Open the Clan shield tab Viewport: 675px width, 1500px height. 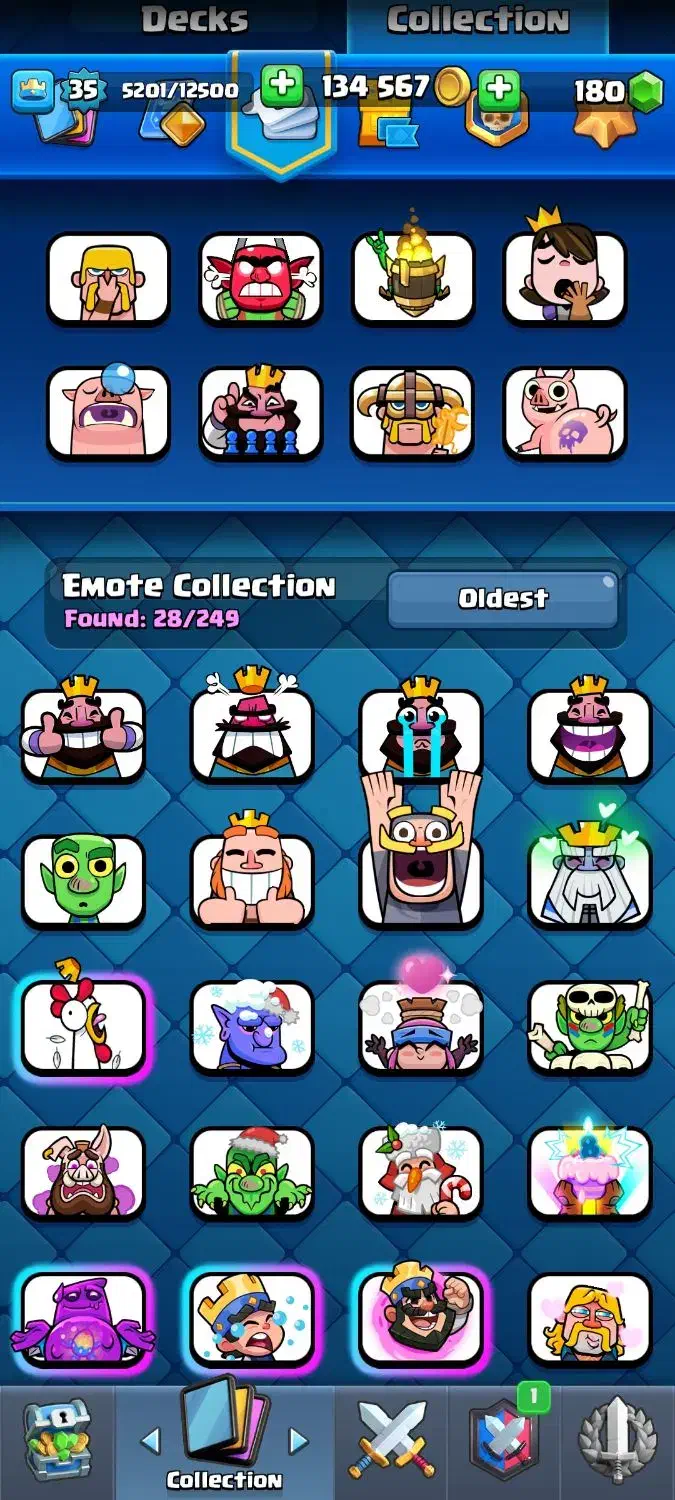[x=503, y=1440]
